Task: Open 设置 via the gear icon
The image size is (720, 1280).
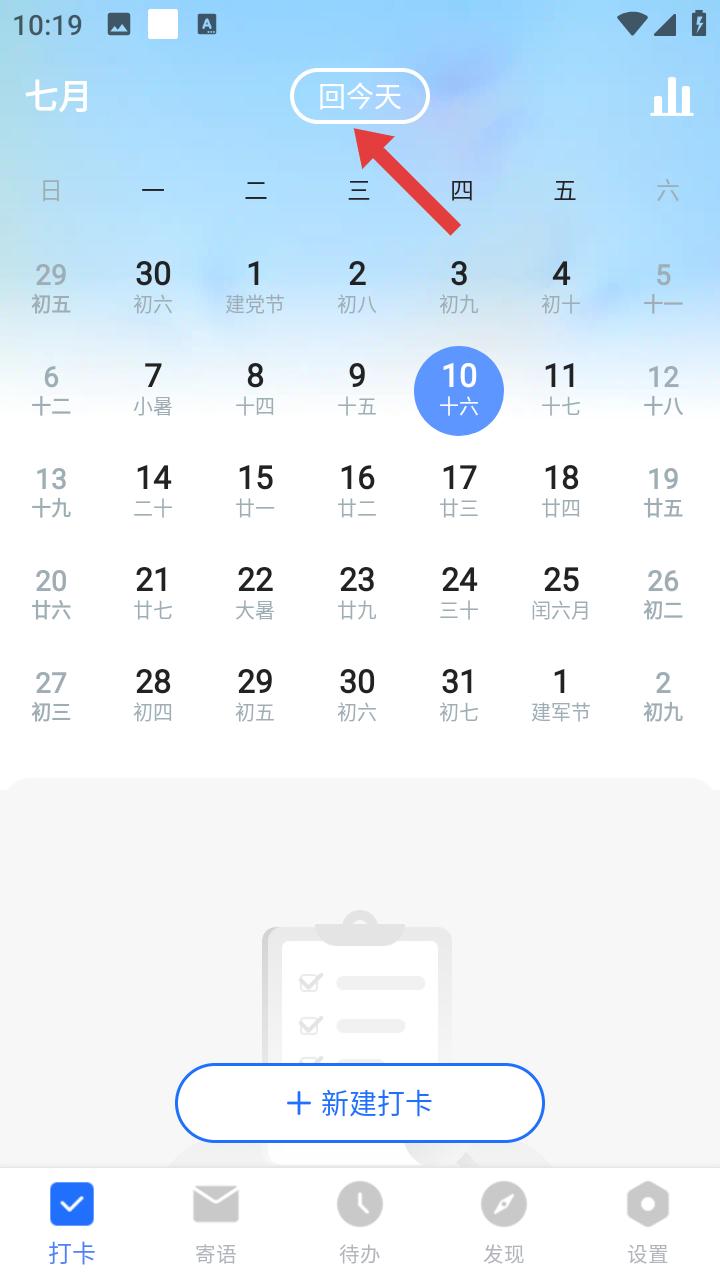Action: tap(647, 1204)
